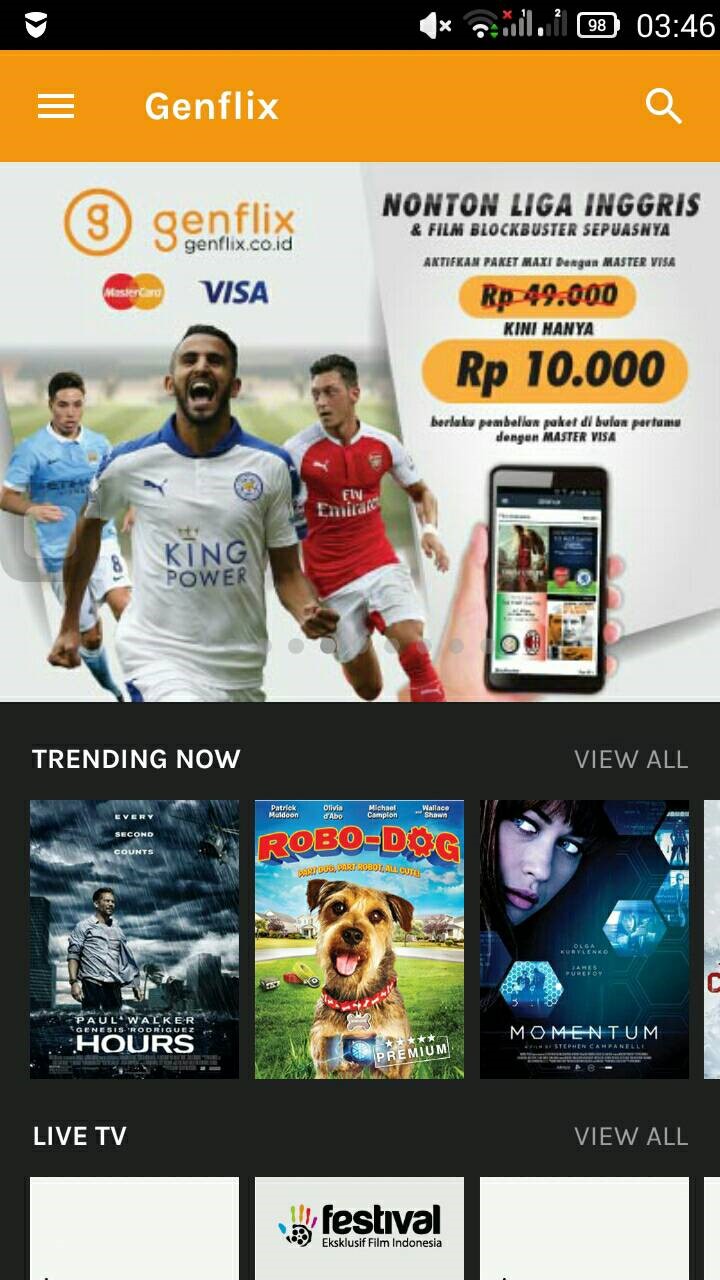Tap the search icon in the toolbar
The image size is (720, 1280).
coord(664,105)
